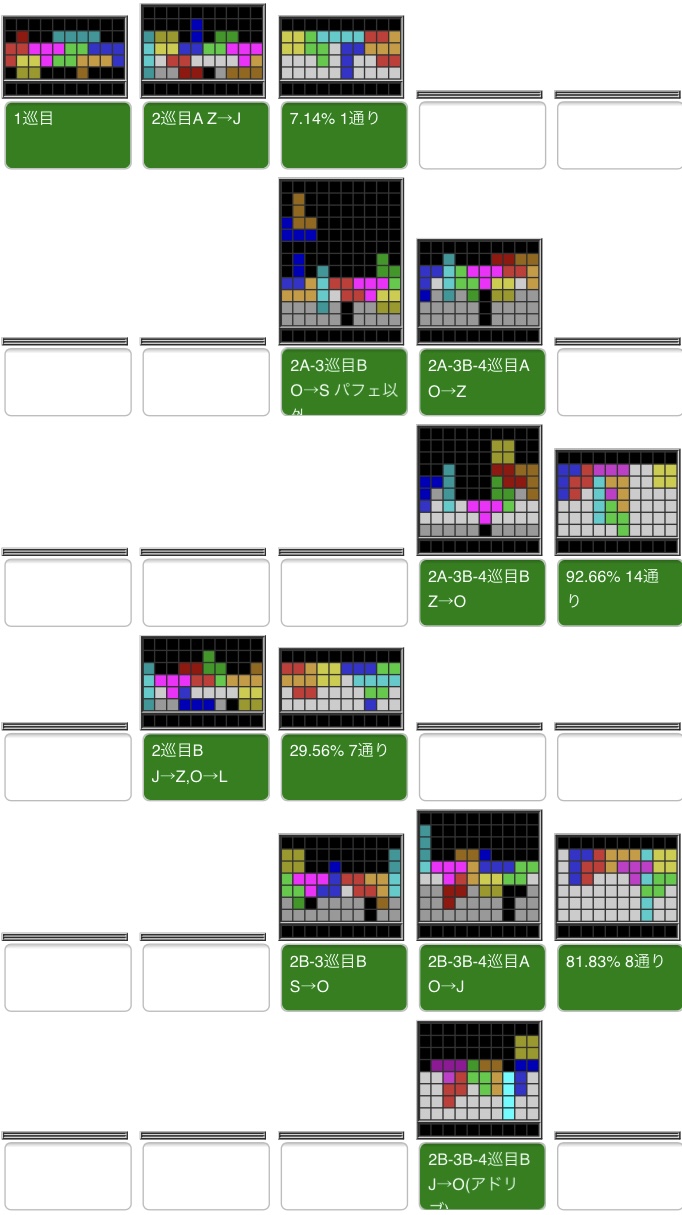Select the 2B-3巡目B S→O node
The image size is (682, 1215).
344,978
